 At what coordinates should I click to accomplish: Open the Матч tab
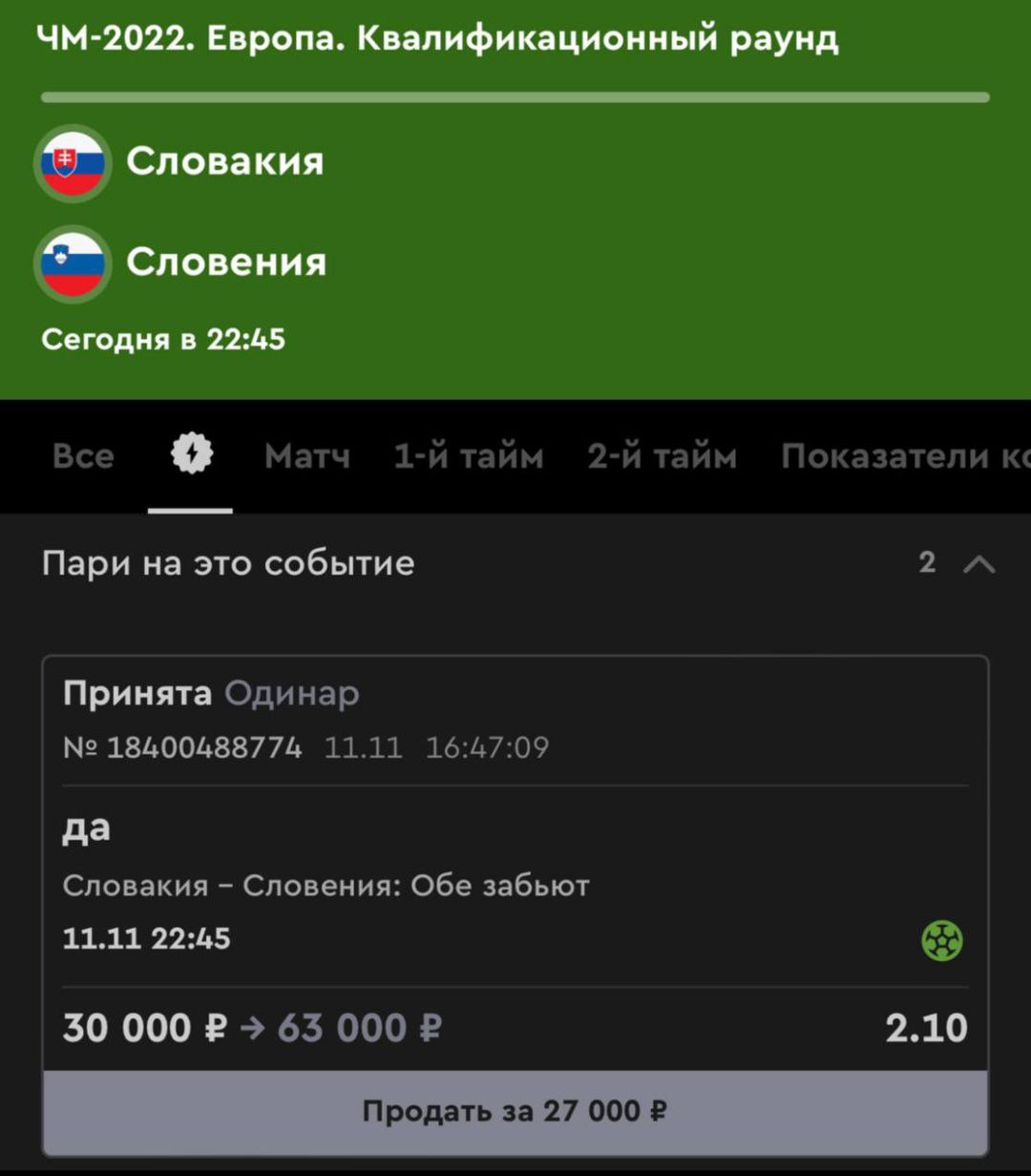307,457
